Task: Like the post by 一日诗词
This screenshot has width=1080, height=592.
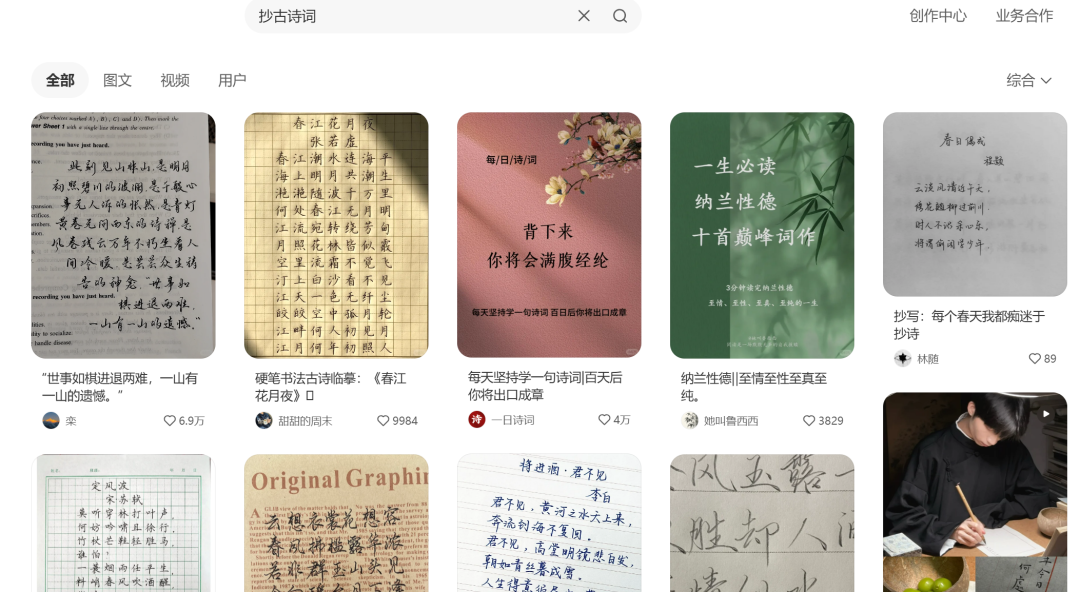Action: (x=604, y=420)
